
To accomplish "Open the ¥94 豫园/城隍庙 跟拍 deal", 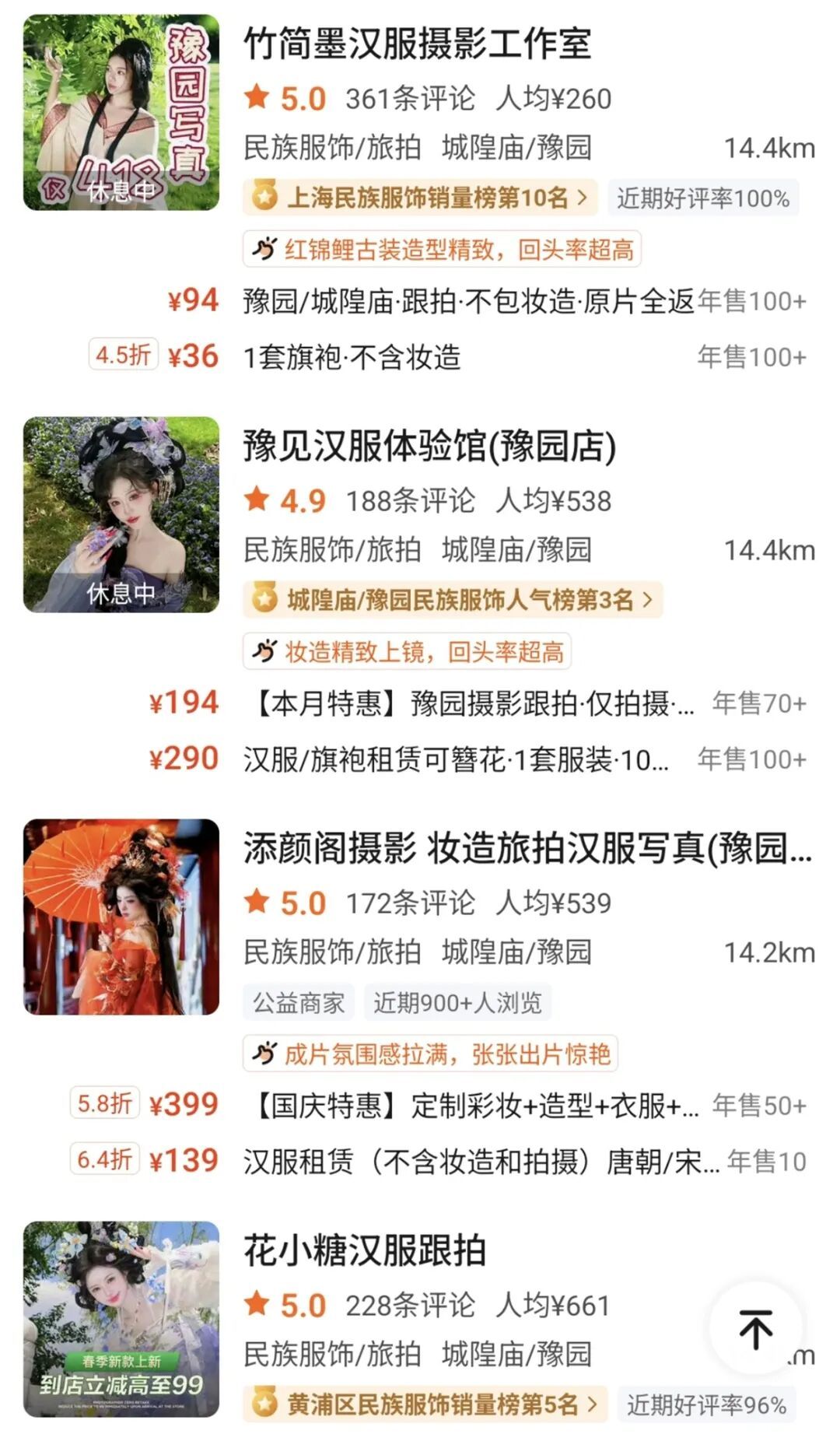I will tap(467, 301).
